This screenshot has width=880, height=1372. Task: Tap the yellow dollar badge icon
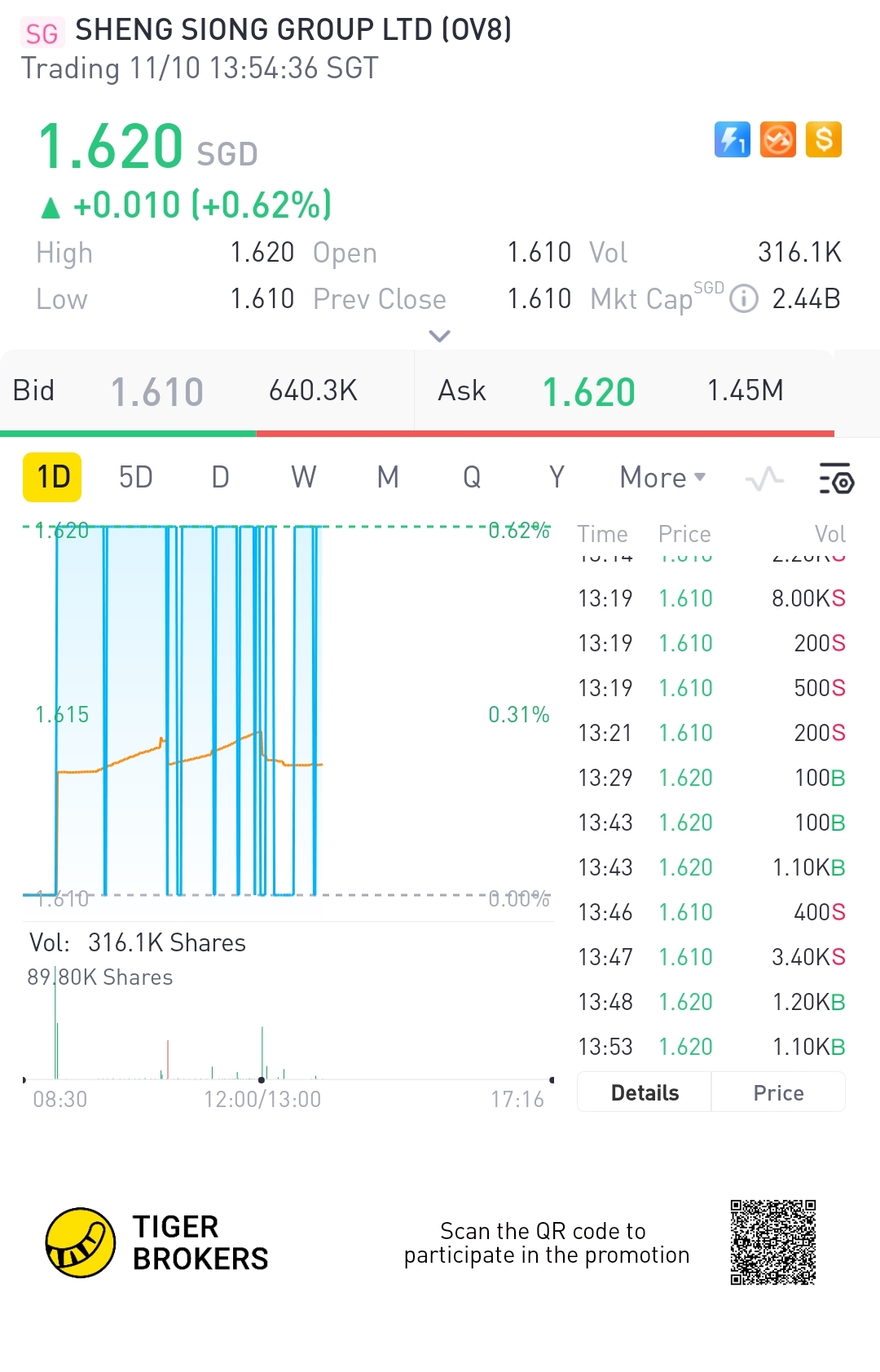click(x=824, y=139)
